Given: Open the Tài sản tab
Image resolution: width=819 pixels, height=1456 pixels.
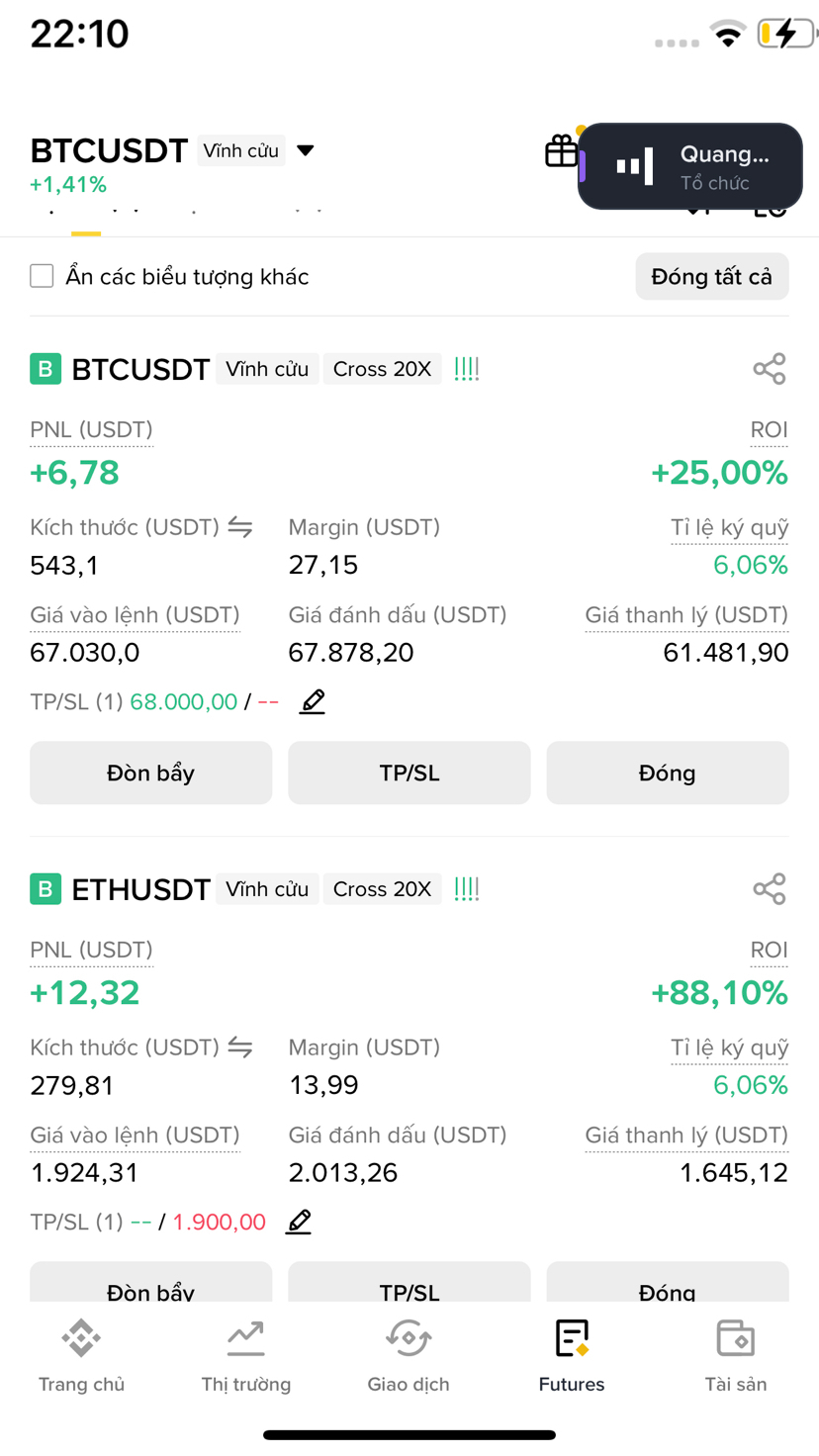Looking at the screenshot, I should 735,1355.
